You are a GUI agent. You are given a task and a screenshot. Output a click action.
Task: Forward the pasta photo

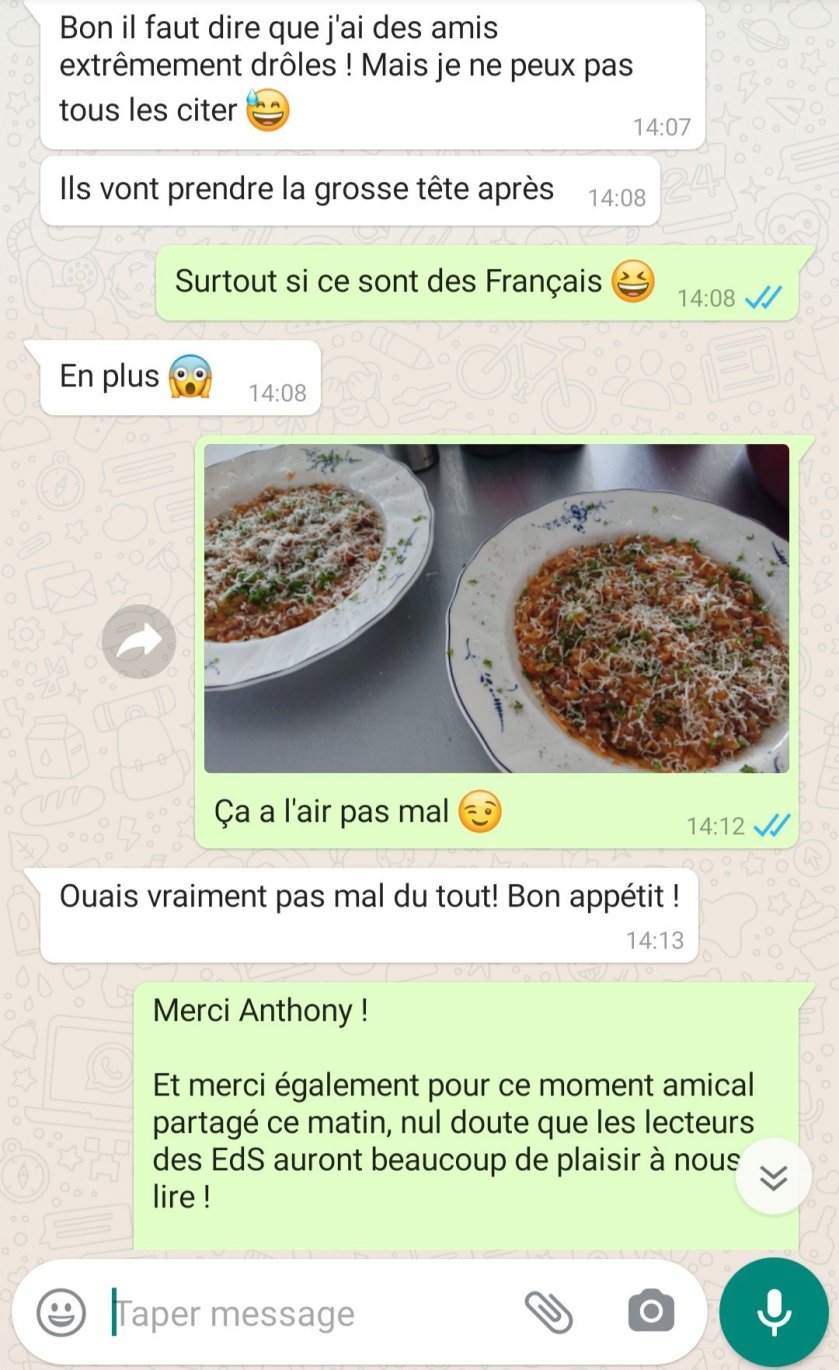[x=139, y=641]
